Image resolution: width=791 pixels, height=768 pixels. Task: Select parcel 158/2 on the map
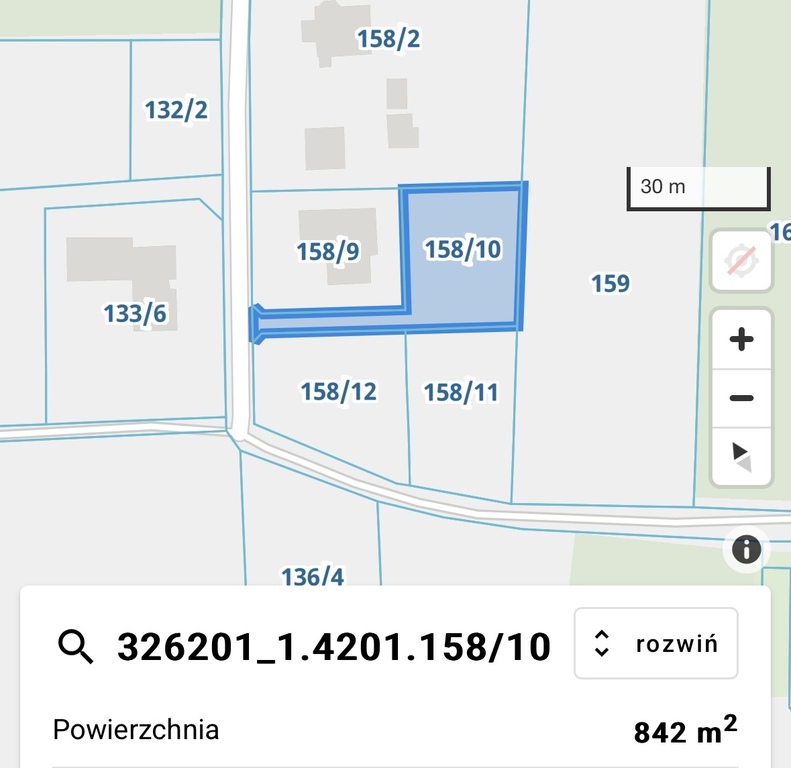coord(389,39)
